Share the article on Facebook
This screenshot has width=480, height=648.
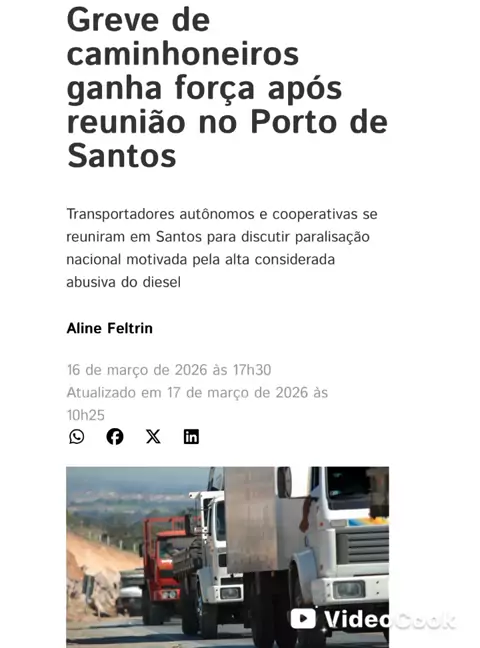(115, 437)
